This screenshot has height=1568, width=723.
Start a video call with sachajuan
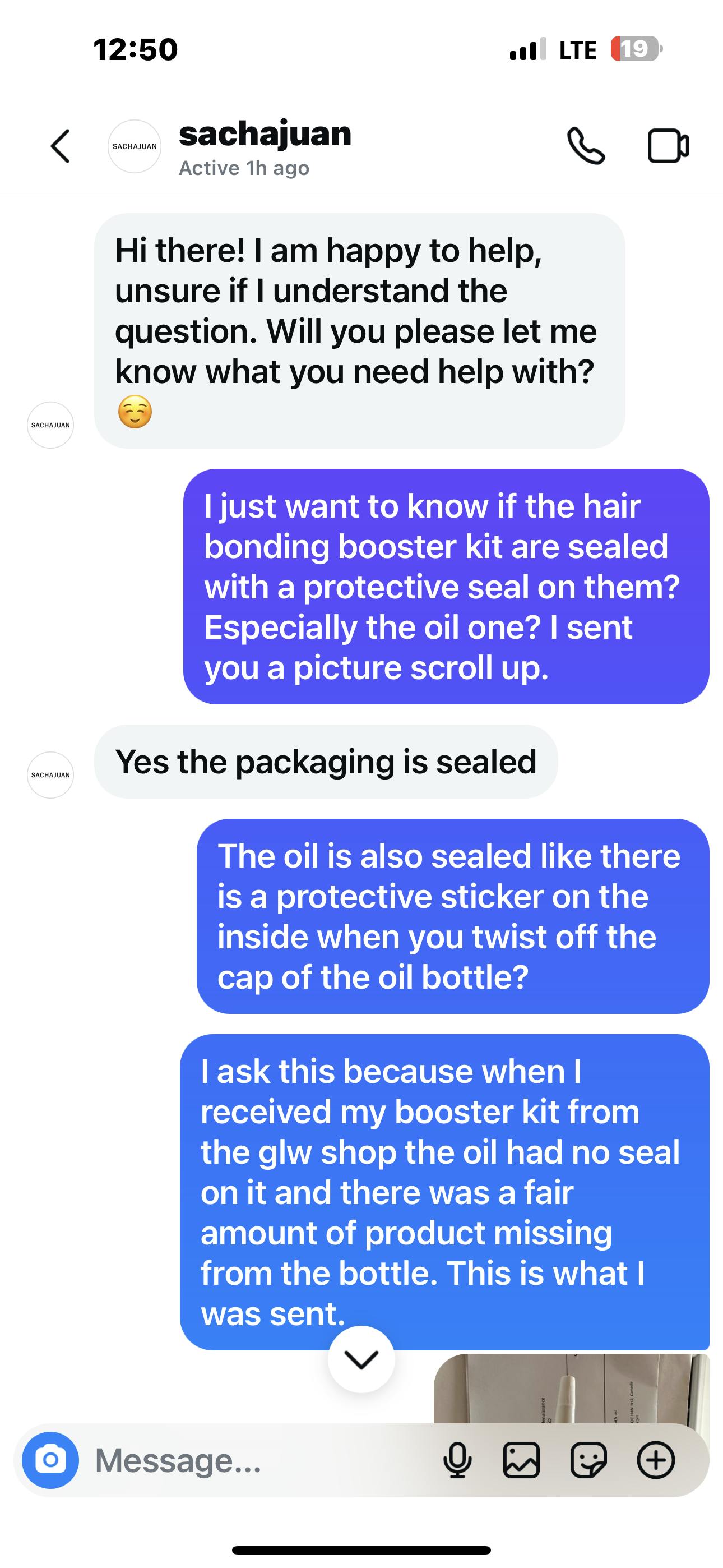[668, 146]
